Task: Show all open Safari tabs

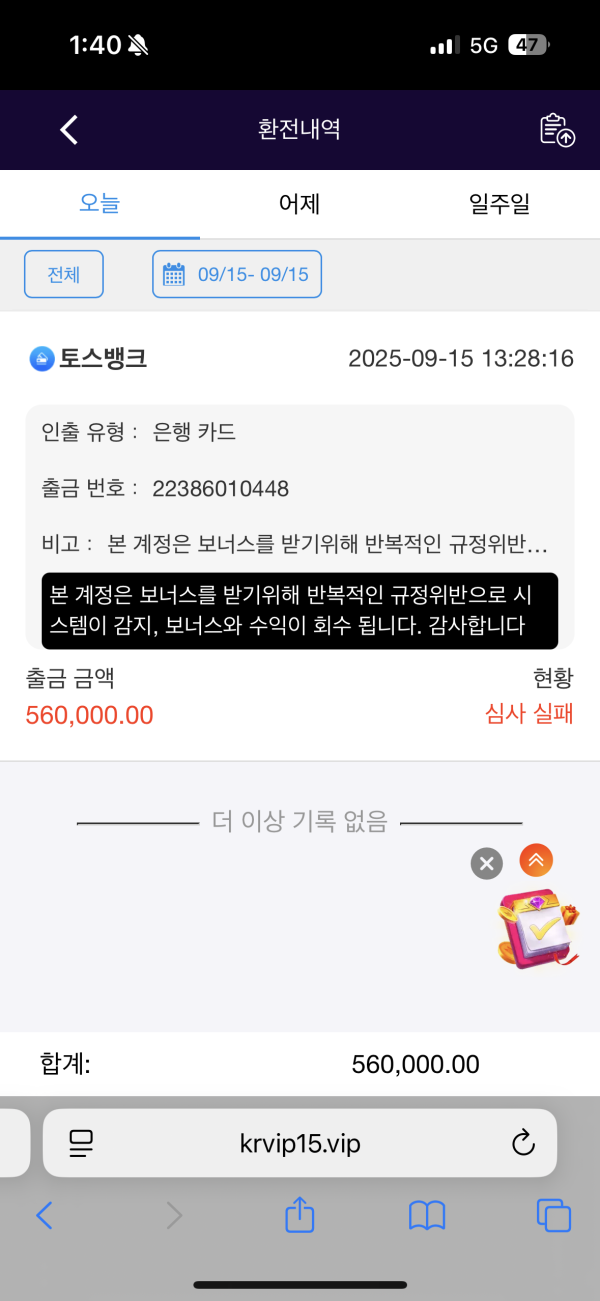Action: [x=553, y=1215]
